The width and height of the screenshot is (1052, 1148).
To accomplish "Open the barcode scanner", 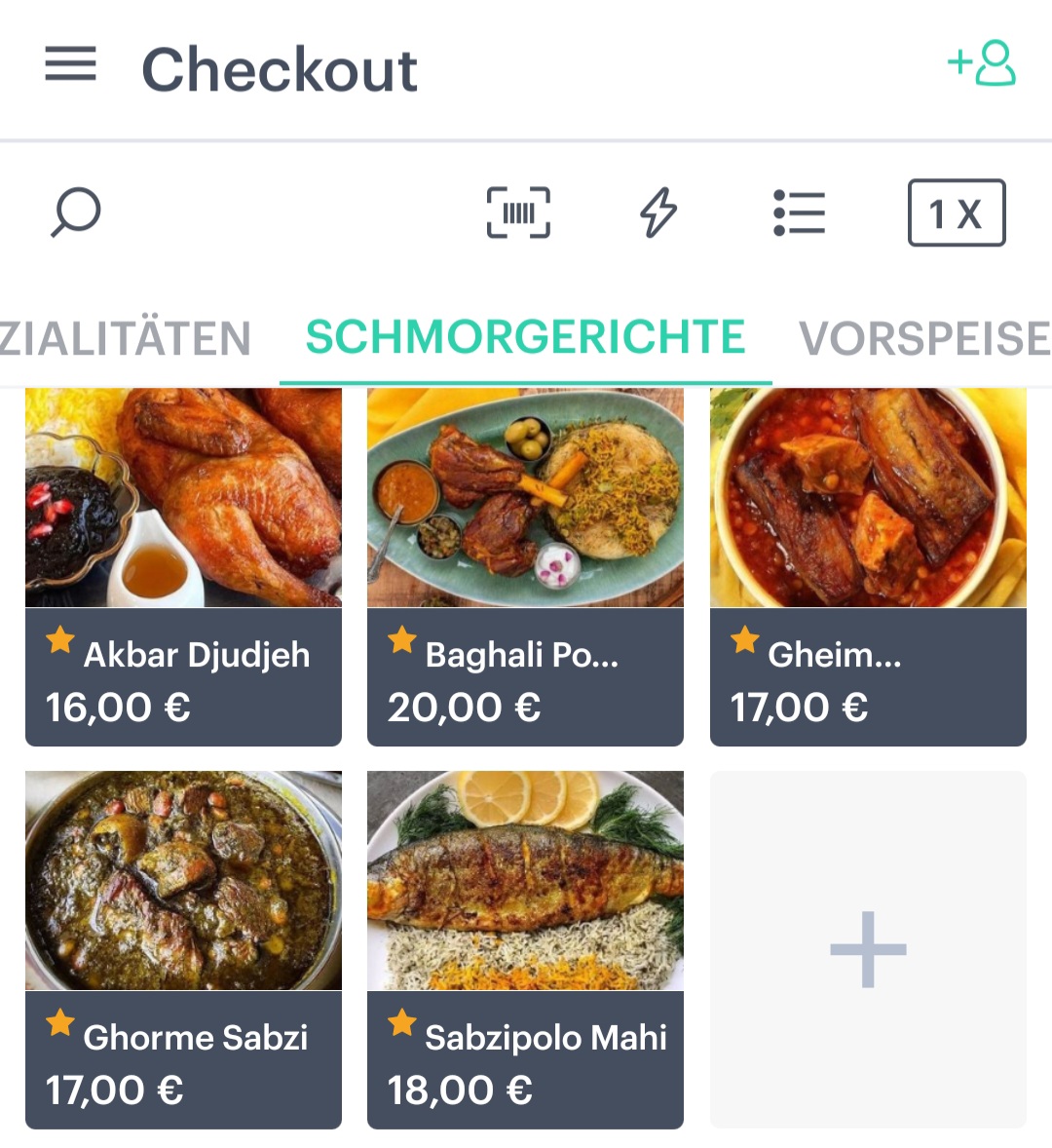I will click(x=518, y=212).
